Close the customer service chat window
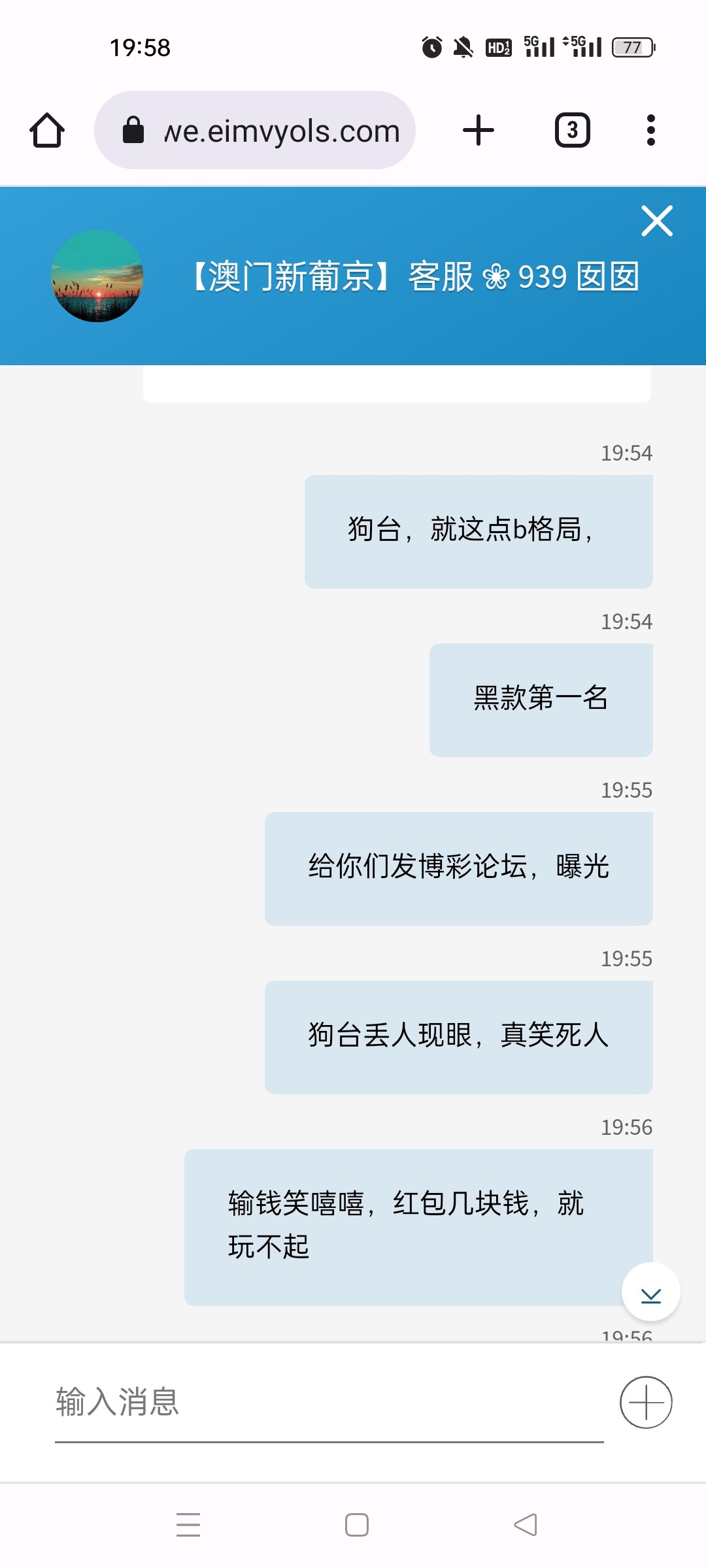Viewport: 706px width, 1568px height. [x=656, y=221]
